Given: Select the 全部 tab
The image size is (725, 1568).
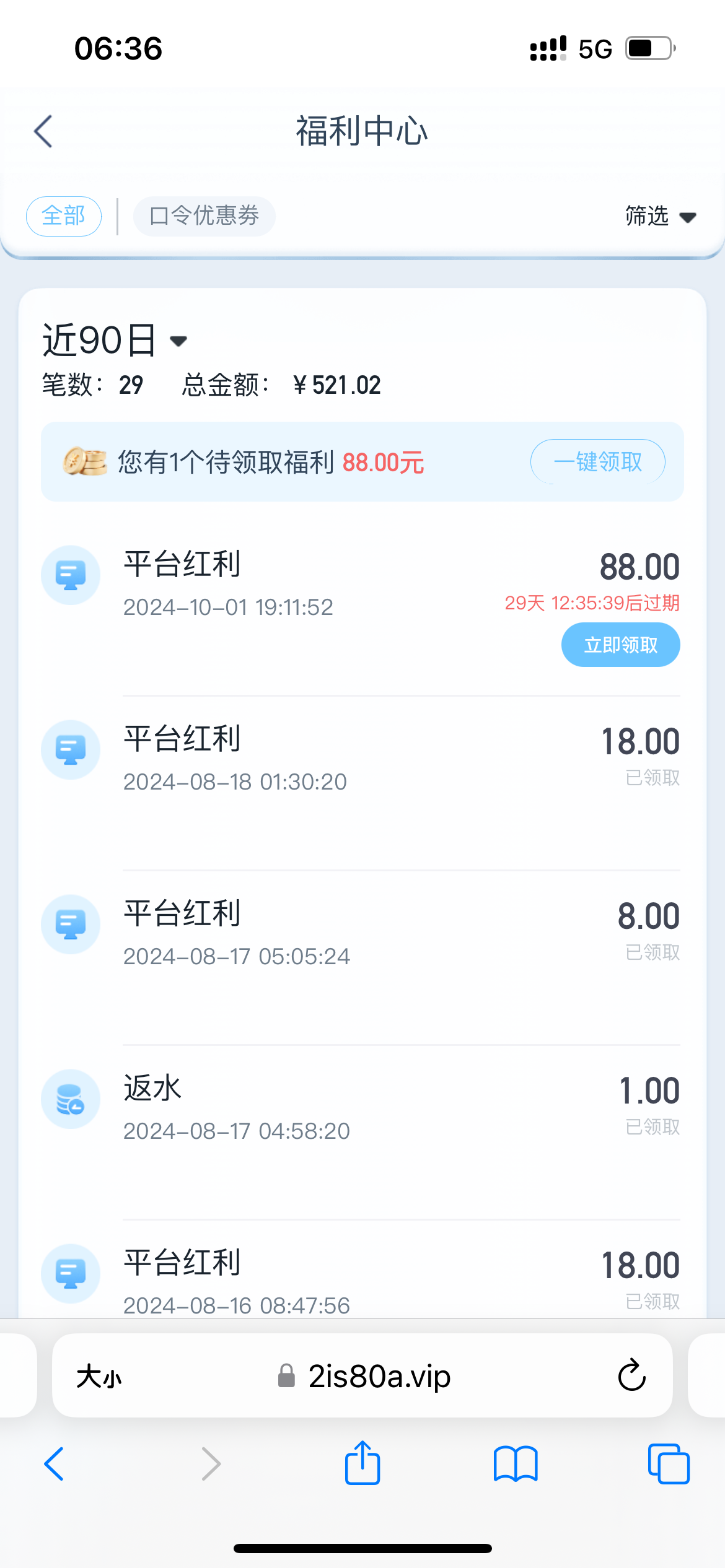Looking at the screenshot, I should [x=64, y=216].
